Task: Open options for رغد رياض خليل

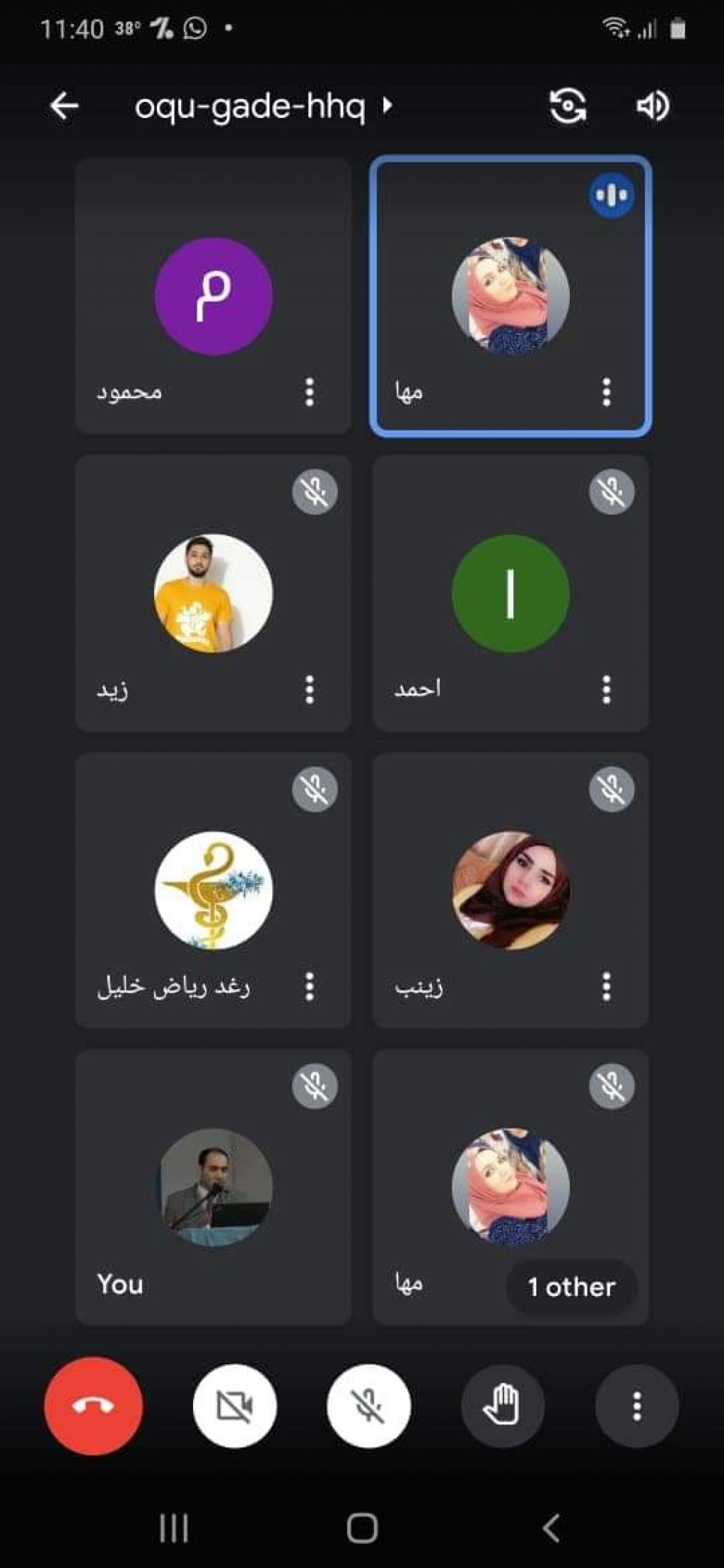Action: (x=309, y=986)
